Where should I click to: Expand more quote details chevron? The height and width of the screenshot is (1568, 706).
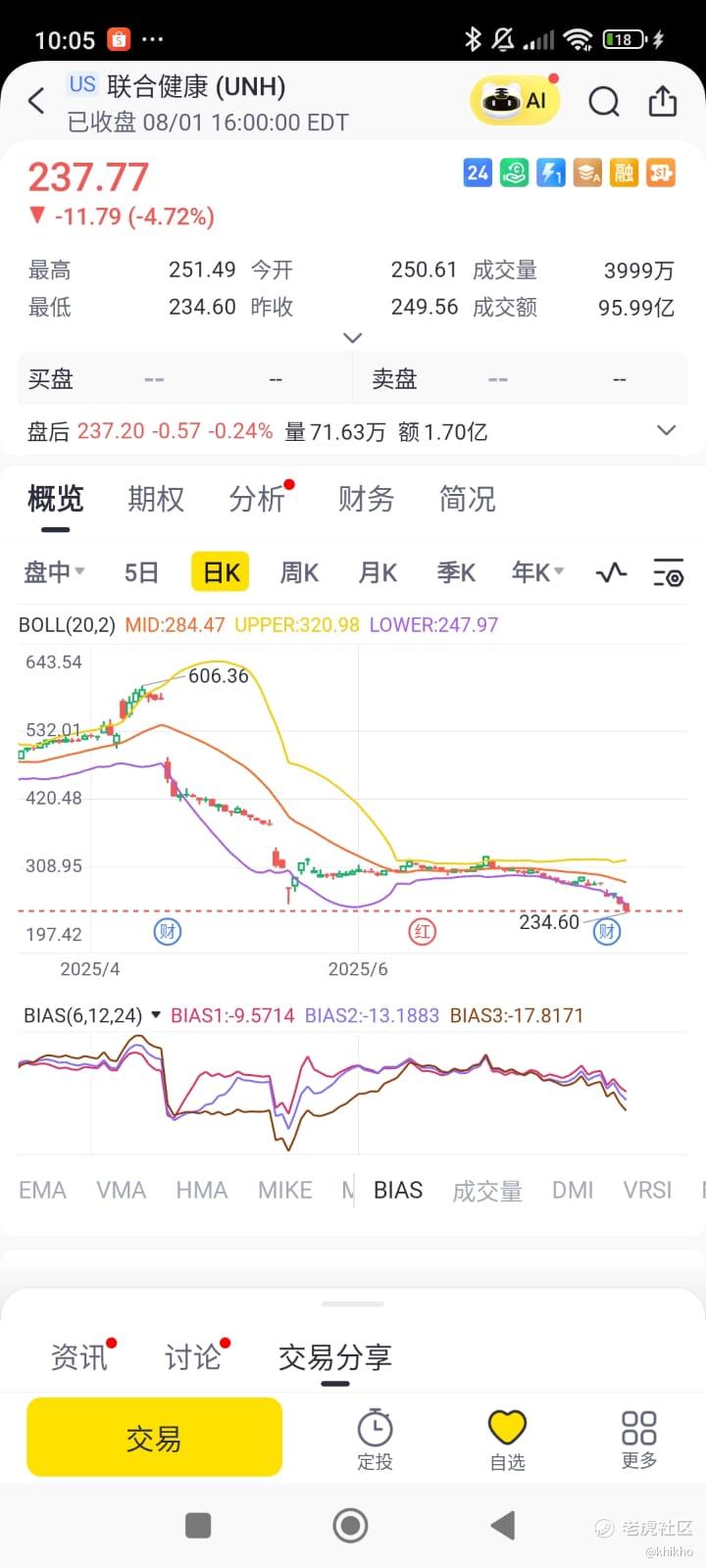pyautogui.click(x=353, y=337)
